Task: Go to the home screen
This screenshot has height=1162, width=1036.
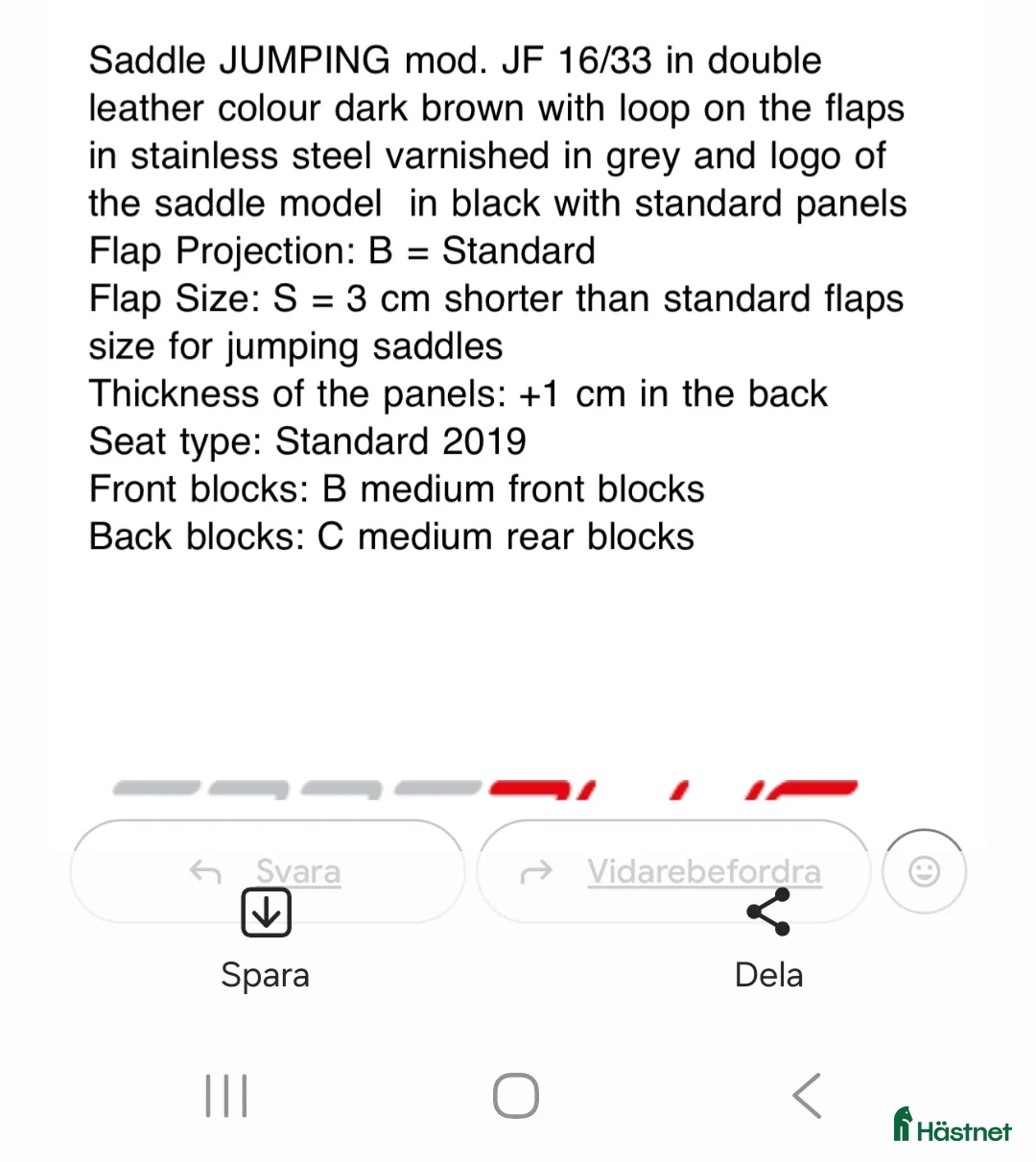Action: (x=516, y=1096)
